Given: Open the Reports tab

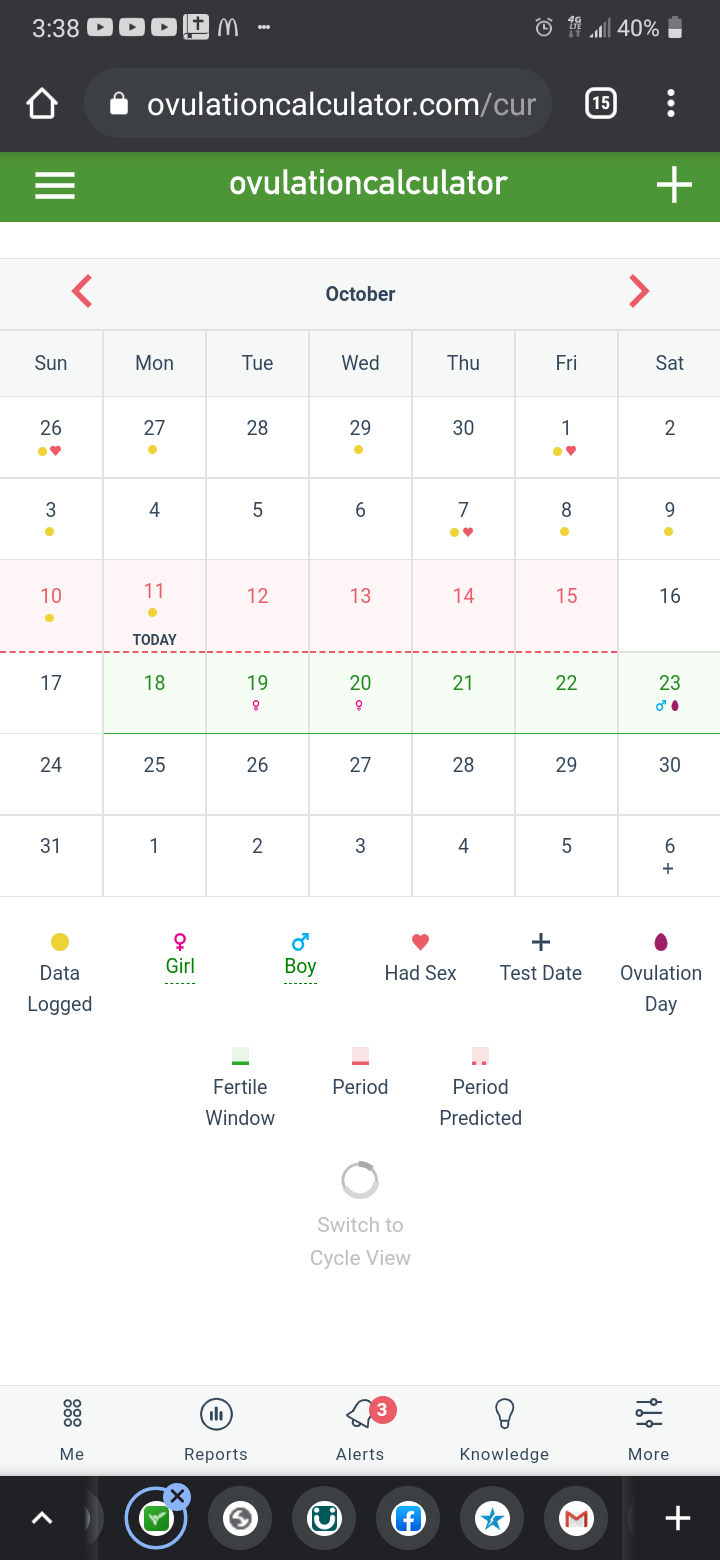Looking at the screenshot, I should click(x=216, y=1430).
